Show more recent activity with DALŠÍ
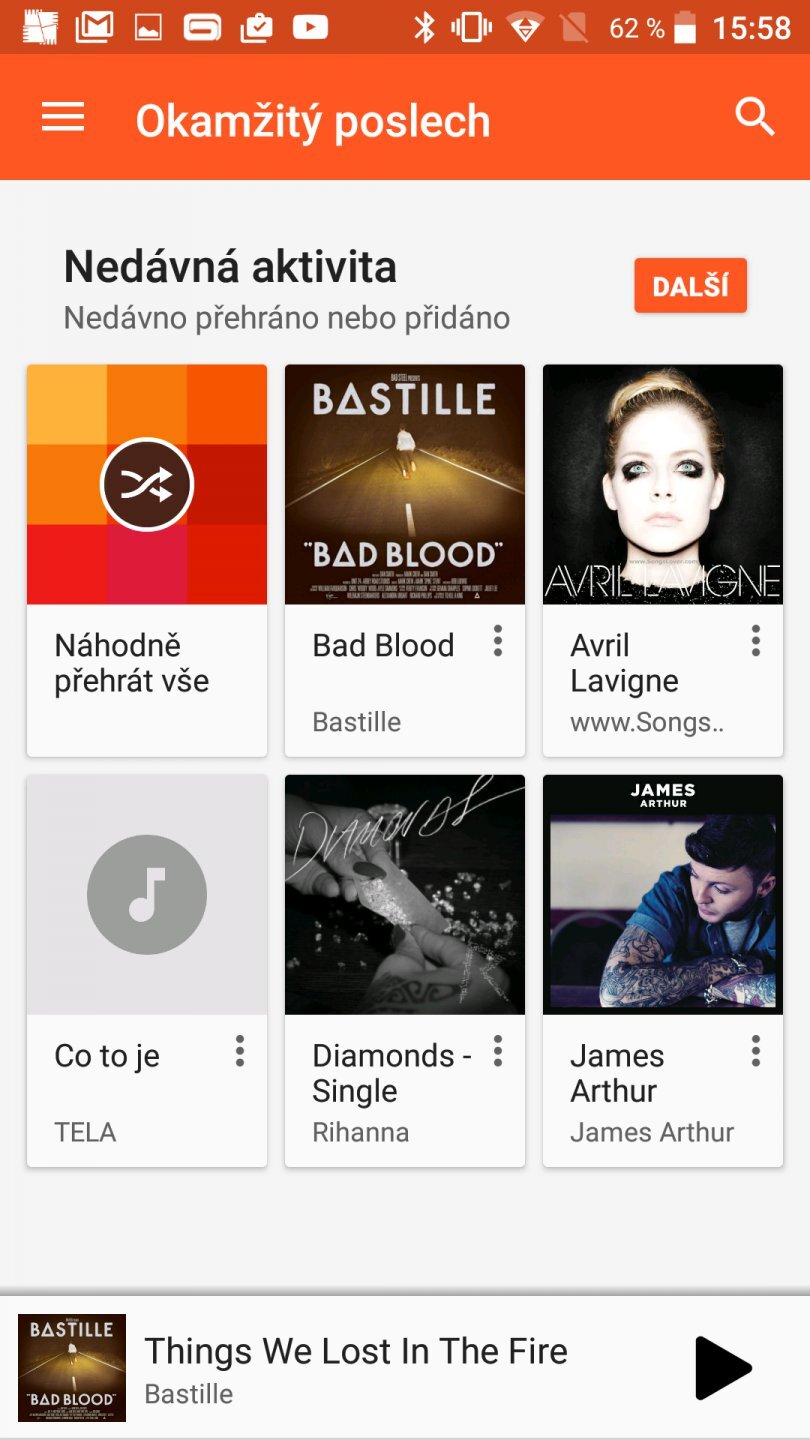This screenshot has height=1440, width=810. 690,286
